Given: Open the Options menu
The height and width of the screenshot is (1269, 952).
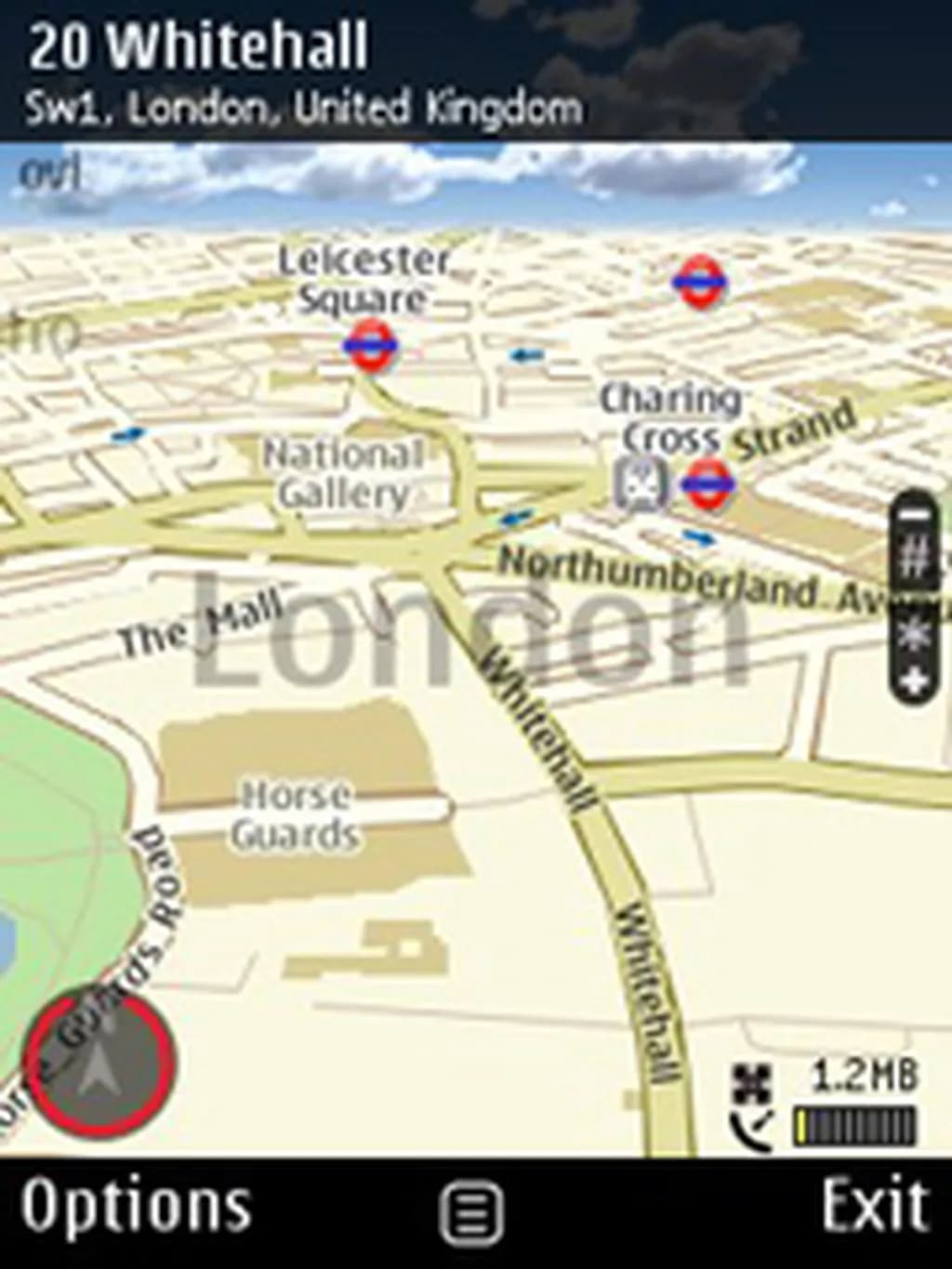Looking at the screenshot, I should click(x=136, y=1208).
